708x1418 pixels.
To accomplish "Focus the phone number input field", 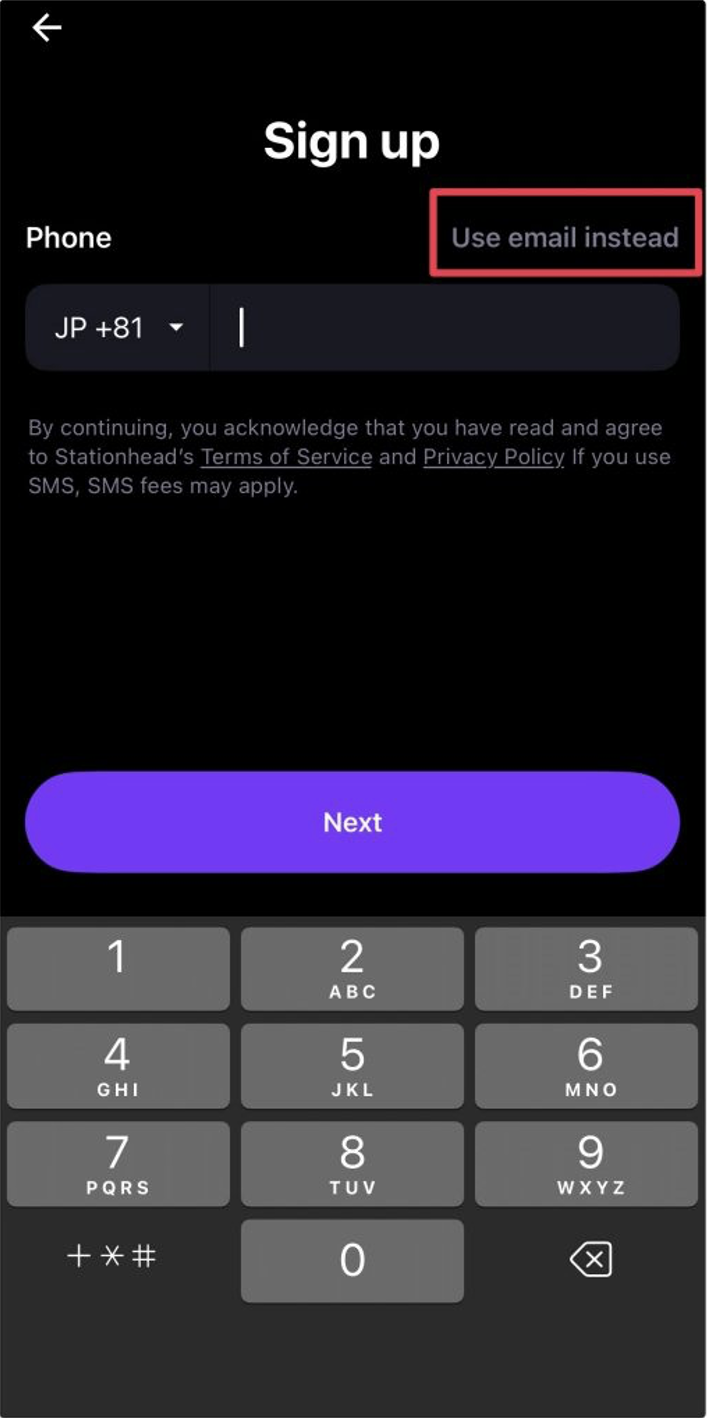I will (x=445, y=328).
